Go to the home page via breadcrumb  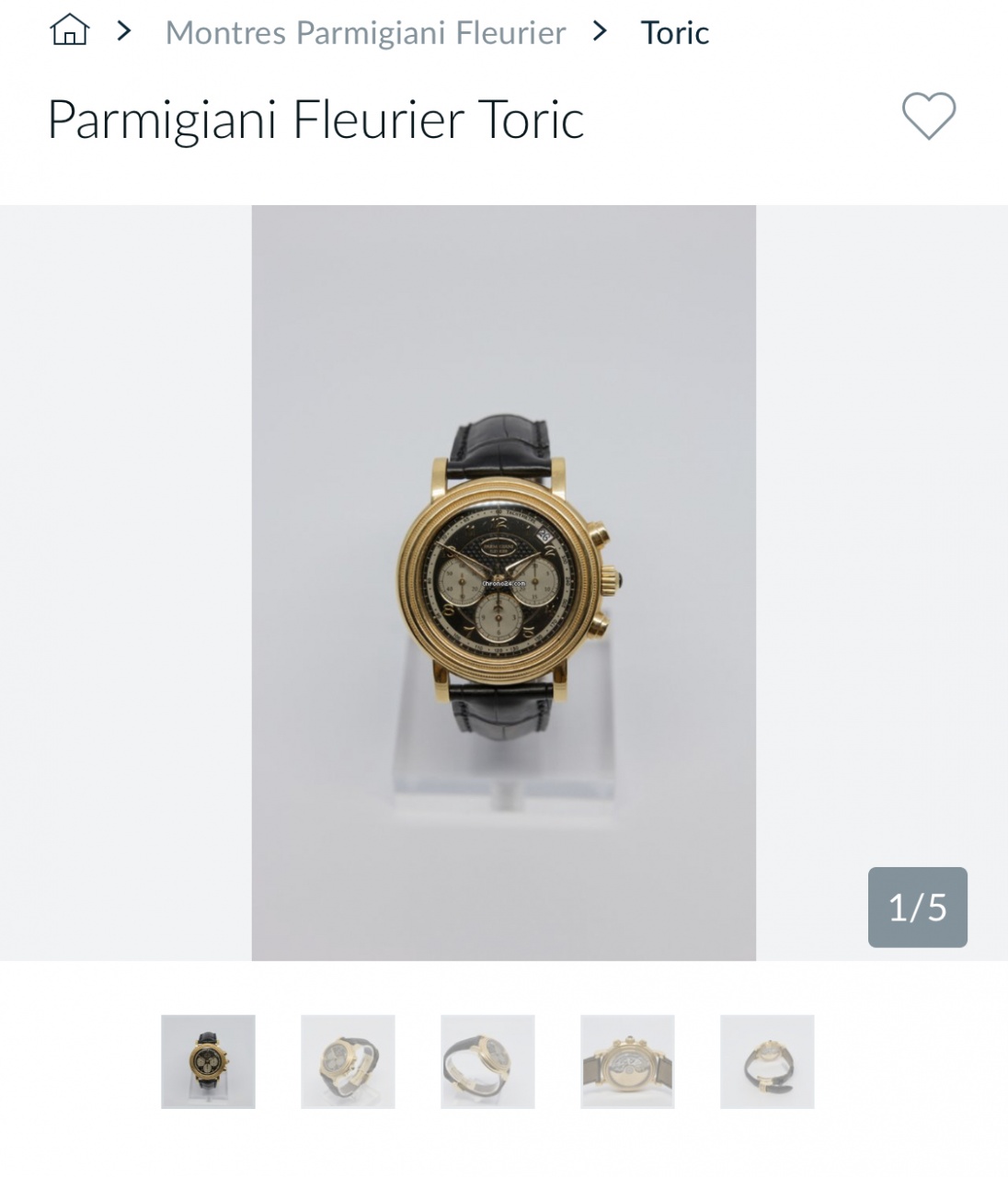tap(69, 30)
